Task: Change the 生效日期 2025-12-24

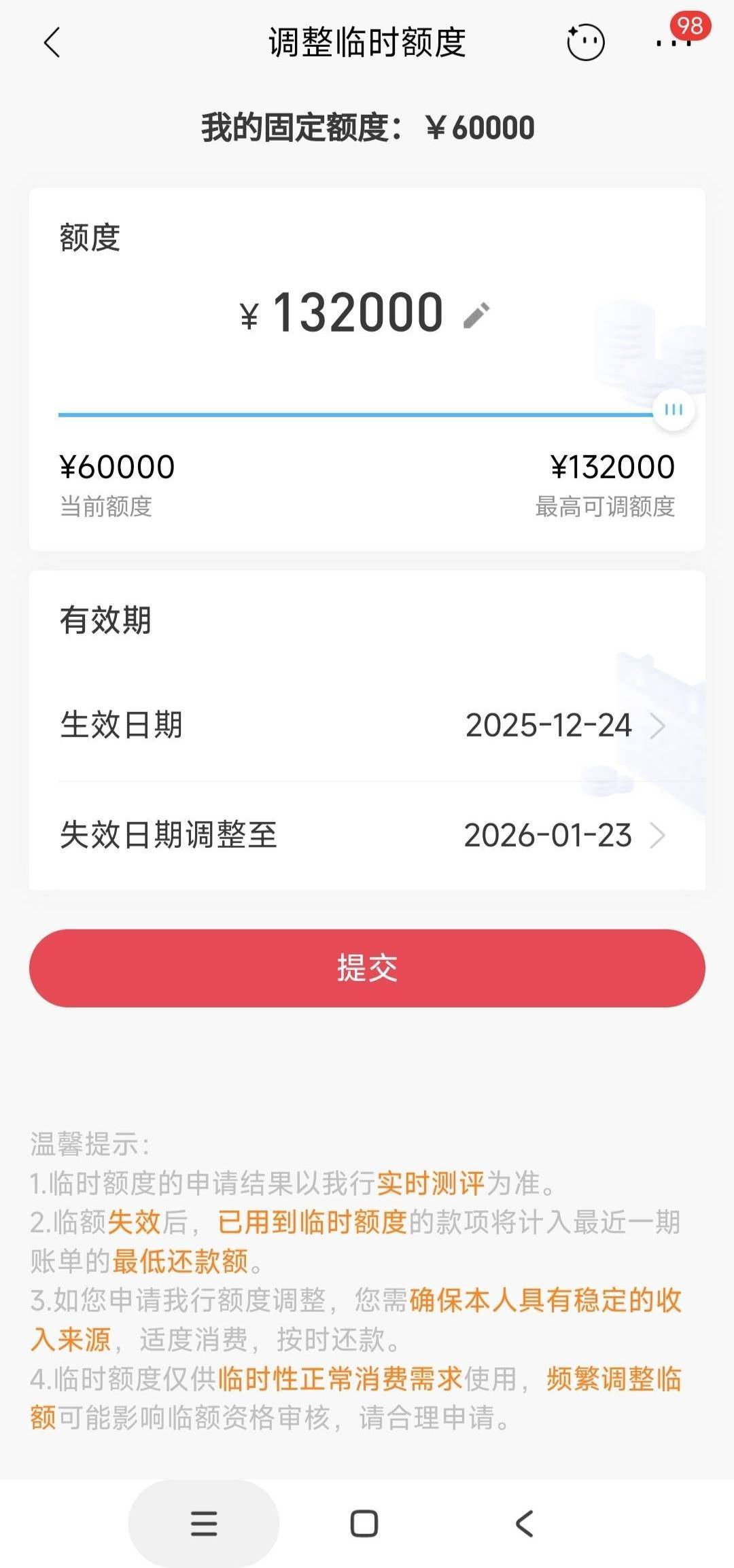Action: coord(564,726)
